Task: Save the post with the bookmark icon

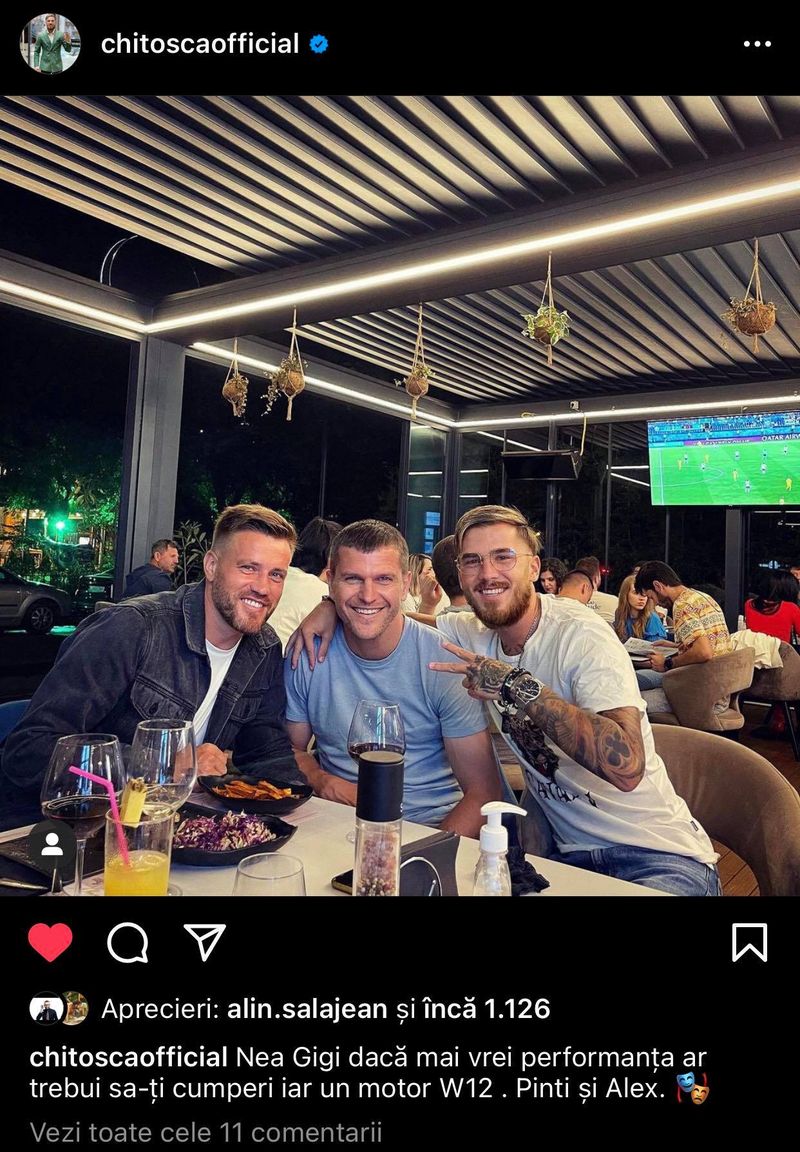Action: 749,942
